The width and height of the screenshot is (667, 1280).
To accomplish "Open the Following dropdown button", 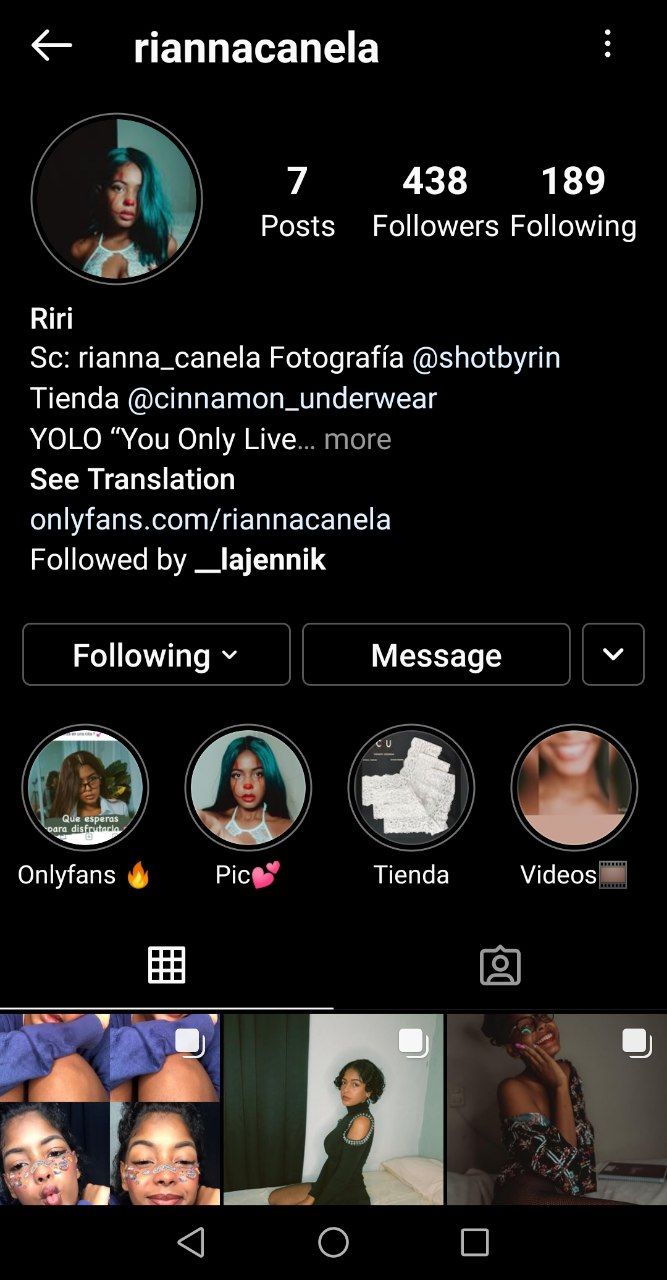I will 156,655.
